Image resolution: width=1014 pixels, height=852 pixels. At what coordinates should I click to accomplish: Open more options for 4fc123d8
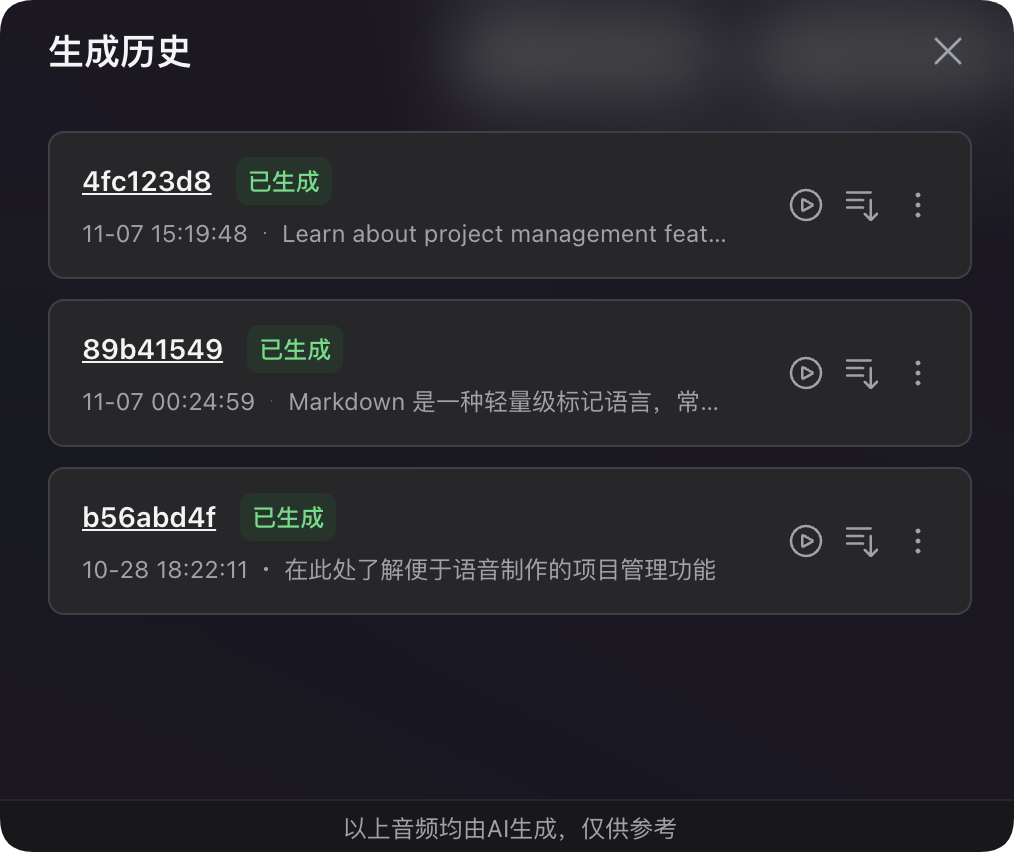[x=917, y=205]
